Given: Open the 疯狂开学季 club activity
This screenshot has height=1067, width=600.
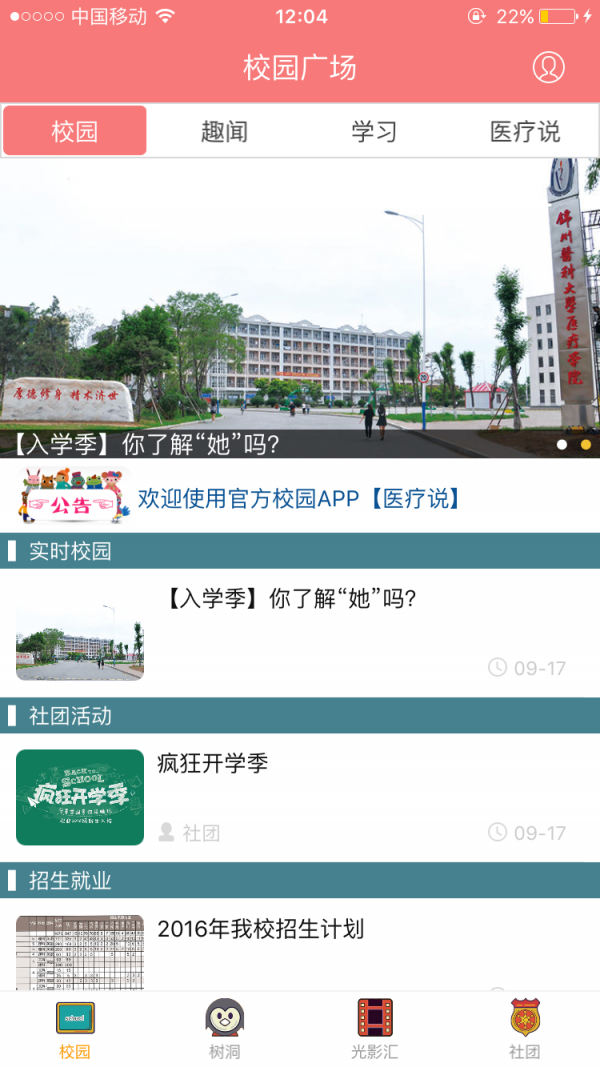Looking at the screenshot, I should tap(300, 797).
